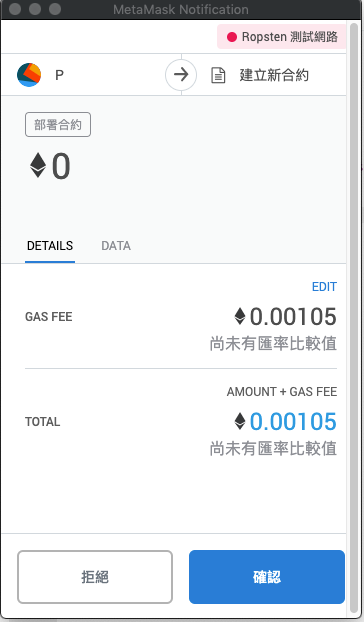Reject the transaction with 拒絕
This screenshot has height=622, width=364.
pyautogui.click(x=95, y=577)
